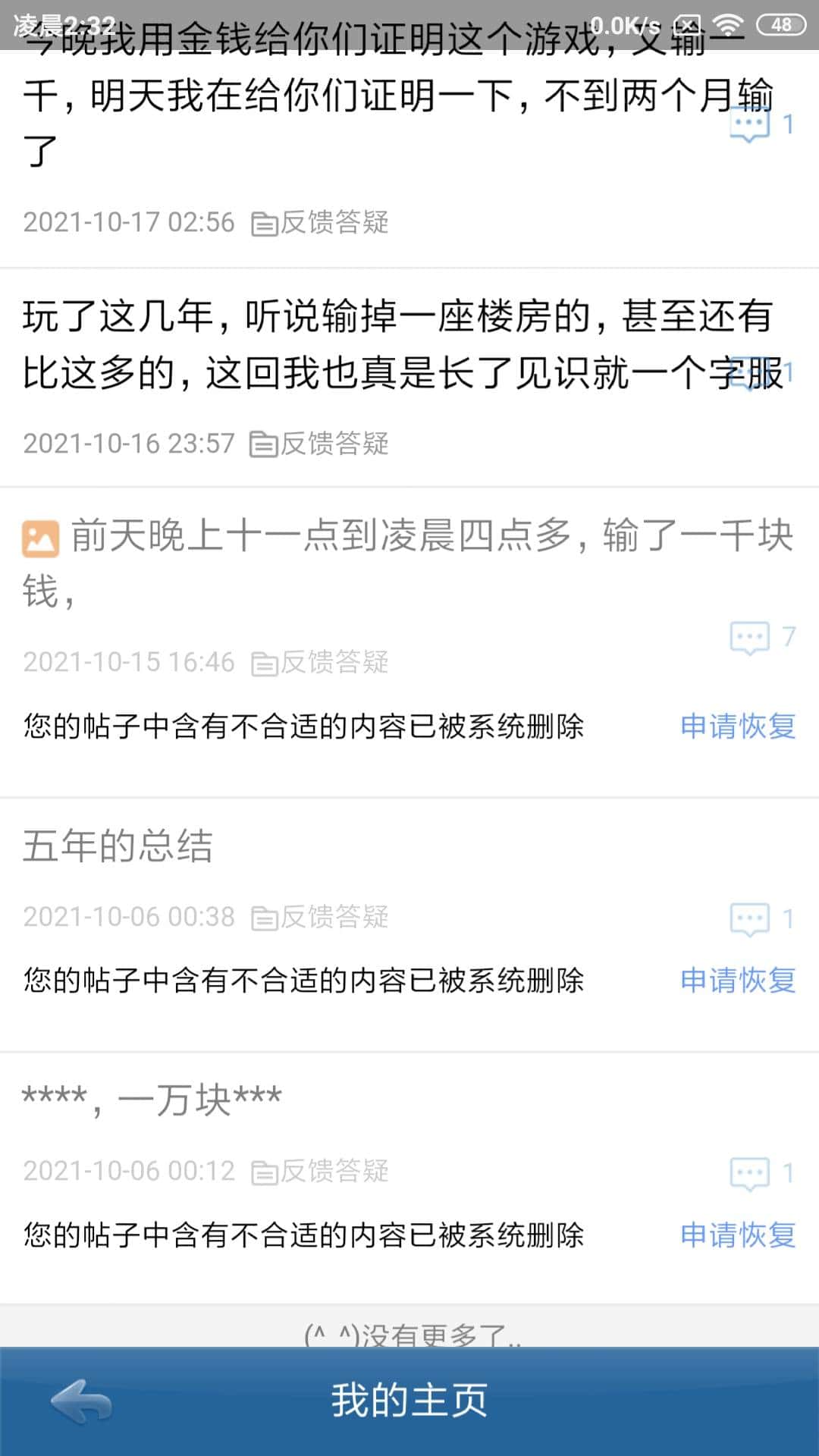The width and height of the screenshot is (819, 1456).
Task: Open comments on the first post
Action: pyautogui.click(x=750, y=123)
